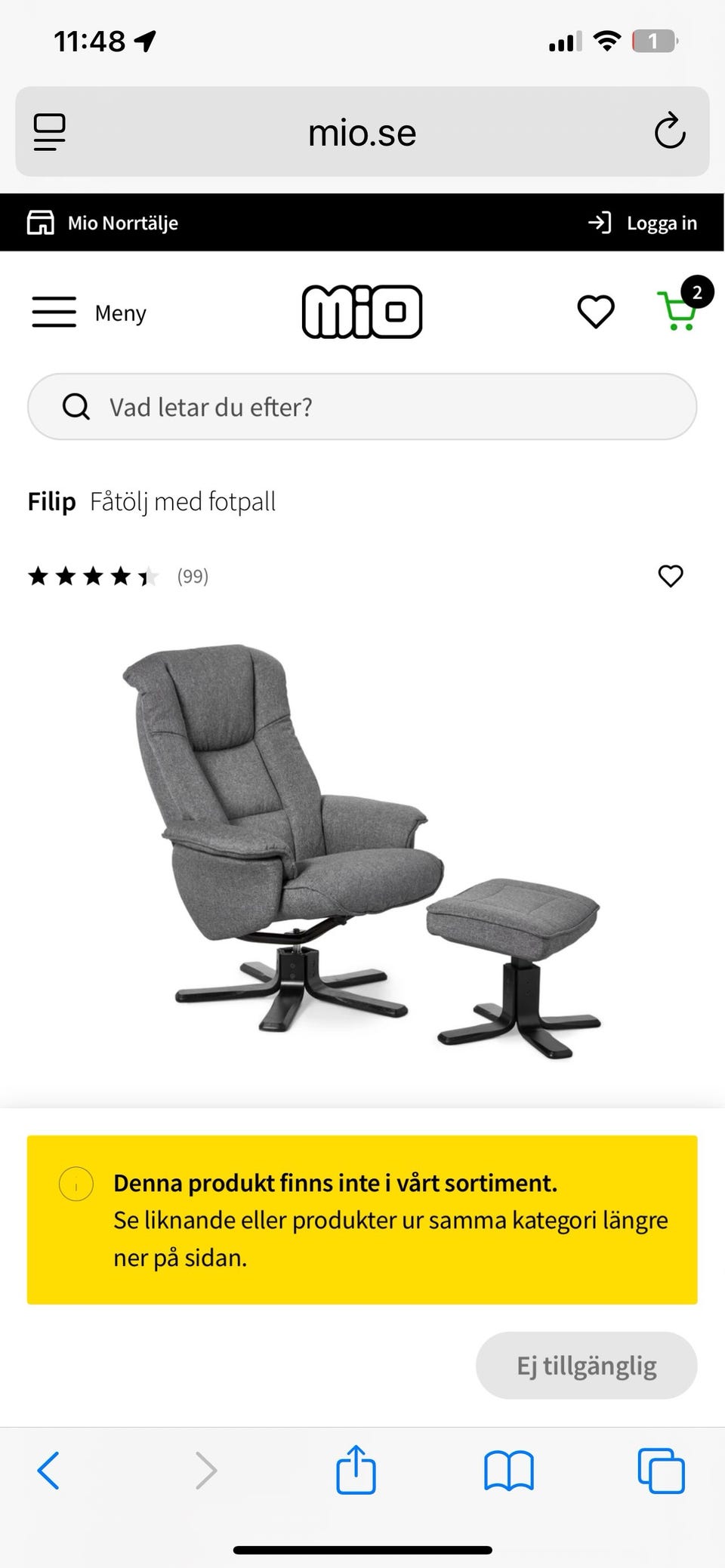Open Safari bookmarks
Image resolution: width=725 pixels, height=1568 pixels.
[x=509, y=1470]
